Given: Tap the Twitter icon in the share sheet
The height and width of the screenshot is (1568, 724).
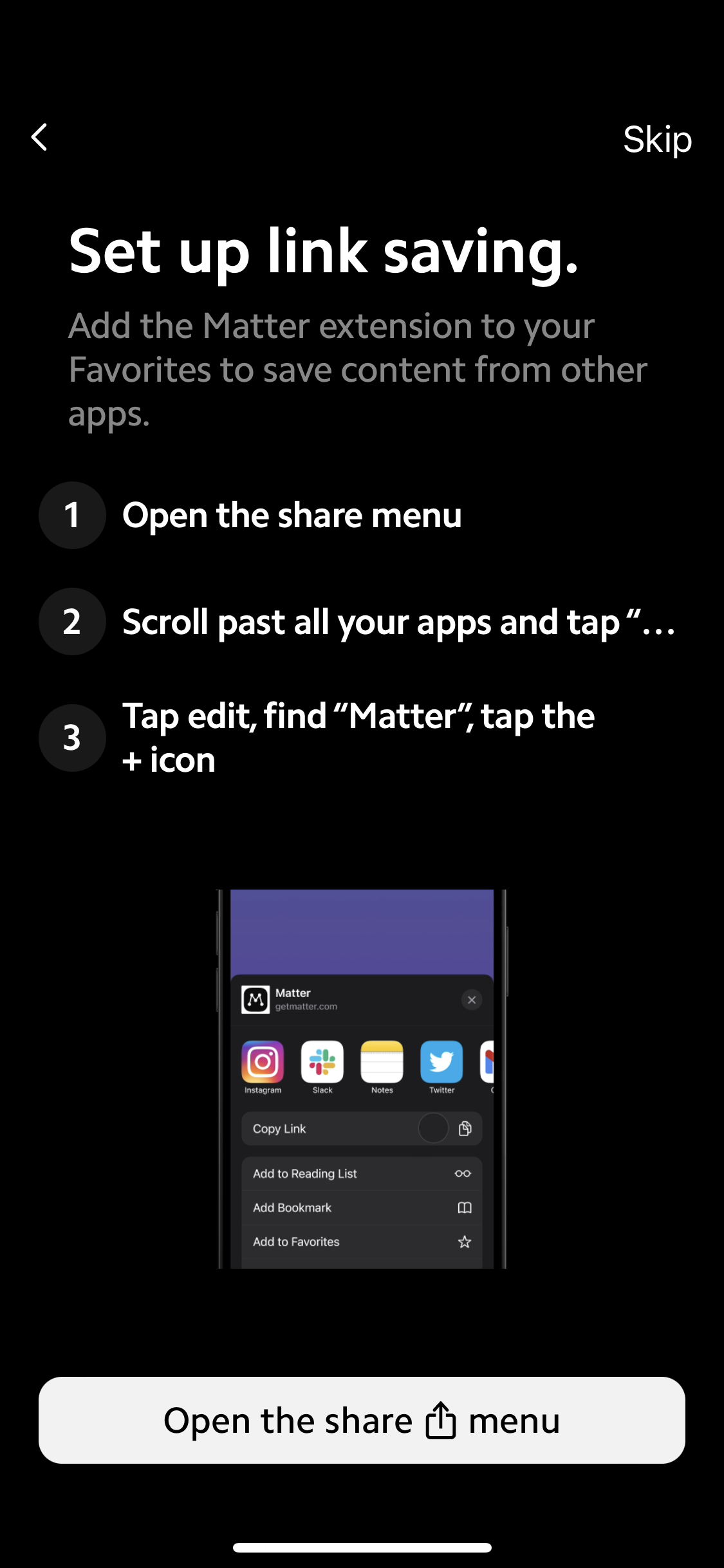Looking at the screenshot, I should [441, 1062].
